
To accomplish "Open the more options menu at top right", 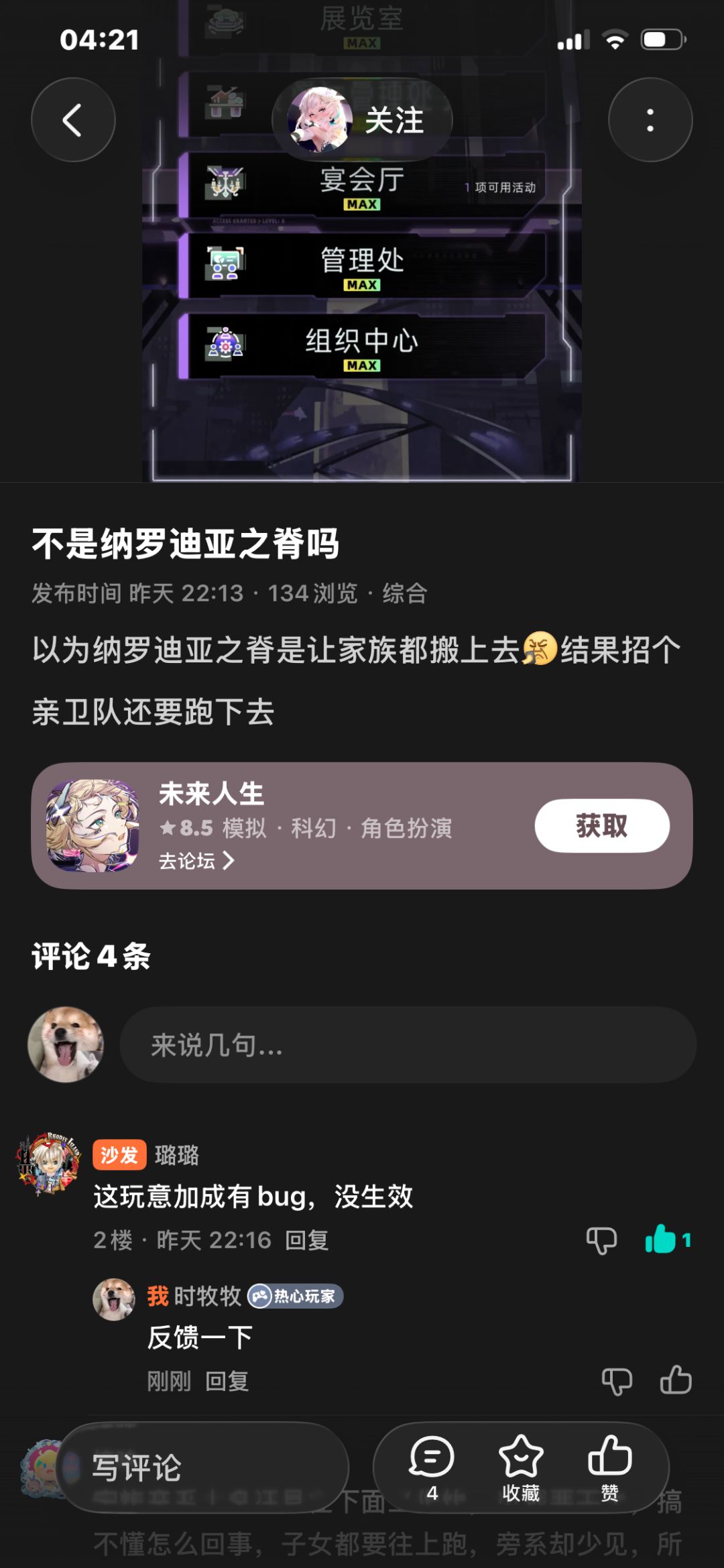I will [x=648, y=119].
